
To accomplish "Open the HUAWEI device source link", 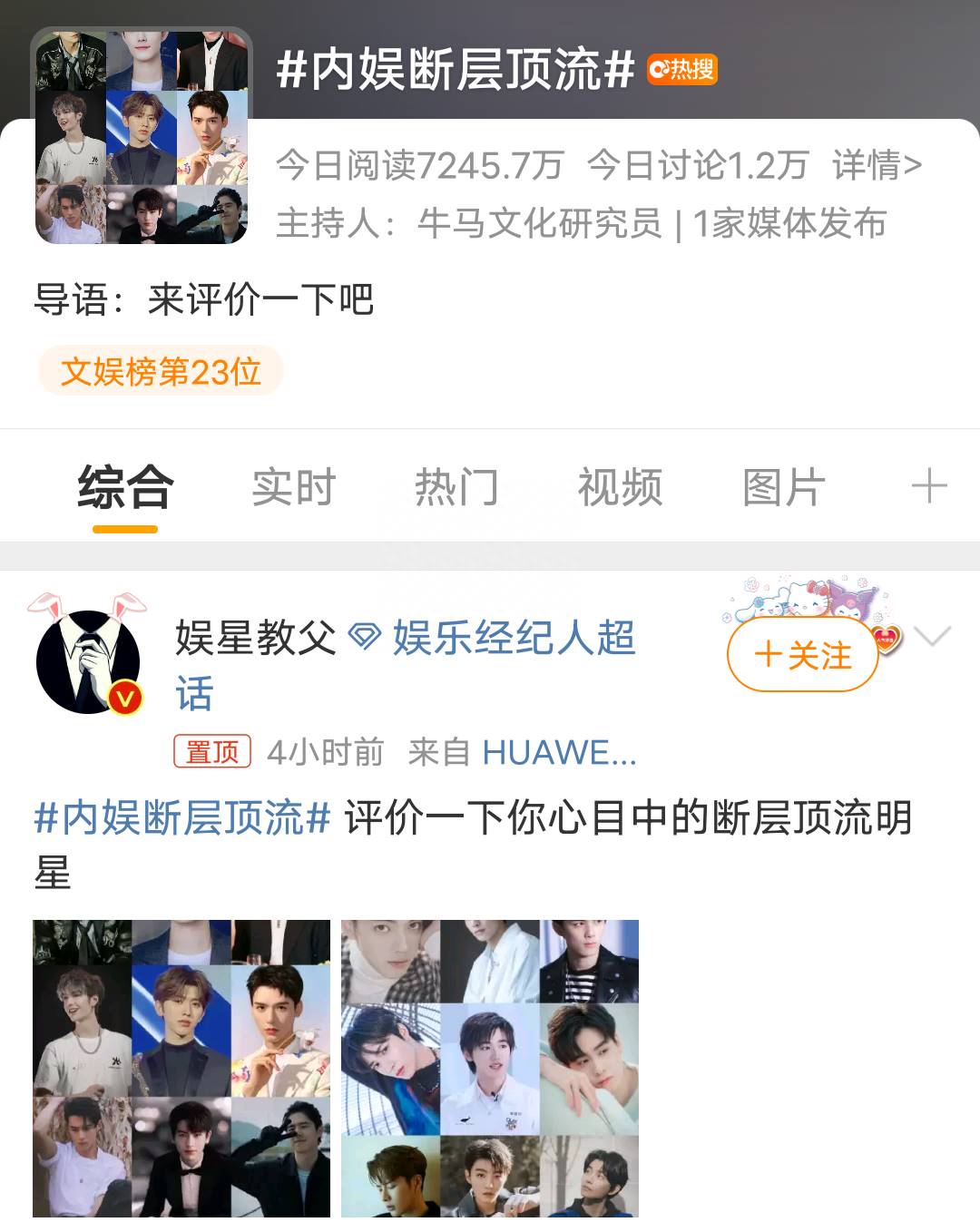I will point(558,752).
